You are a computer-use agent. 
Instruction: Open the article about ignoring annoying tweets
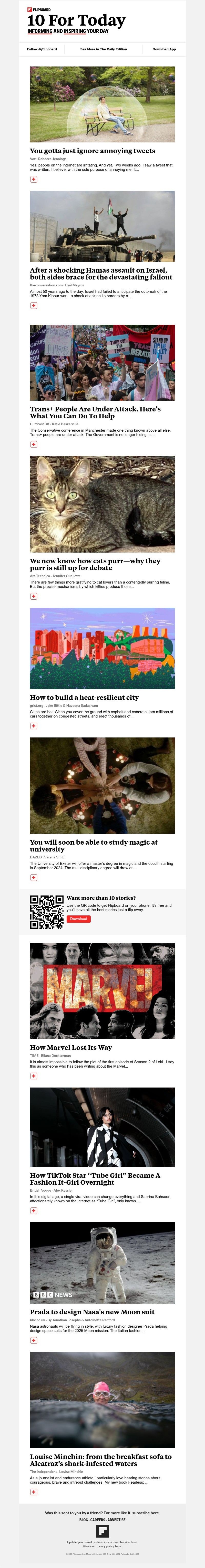pos(92,151)
